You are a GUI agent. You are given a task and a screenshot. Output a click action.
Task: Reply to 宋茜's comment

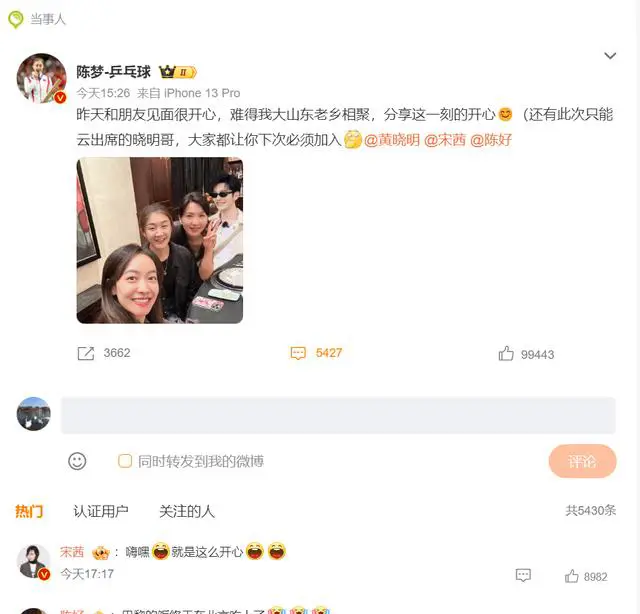(523, 576)
